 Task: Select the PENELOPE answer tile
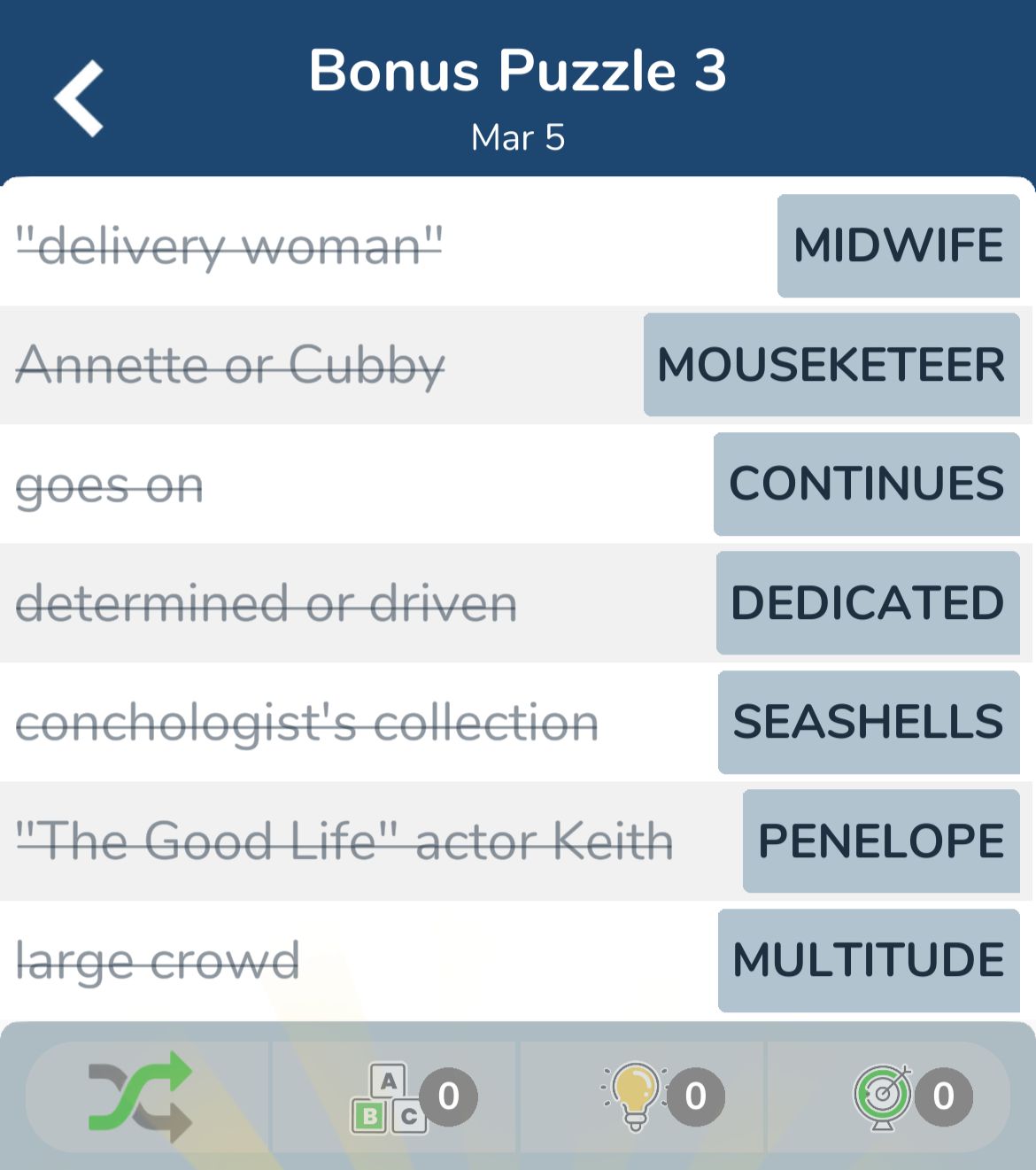881,841
